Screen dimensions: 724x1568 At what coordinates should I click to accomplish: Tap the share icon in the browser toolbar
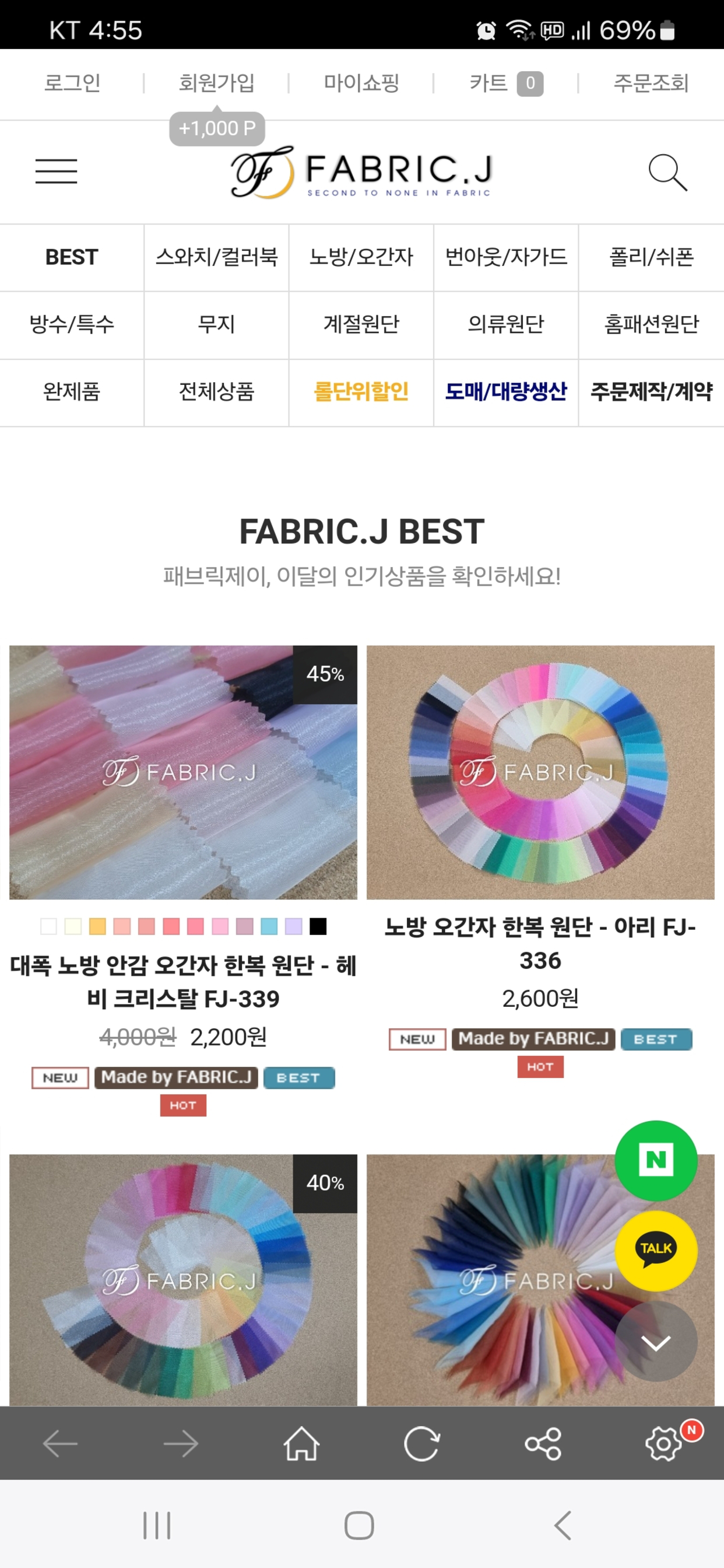(x=543, y=1443)
